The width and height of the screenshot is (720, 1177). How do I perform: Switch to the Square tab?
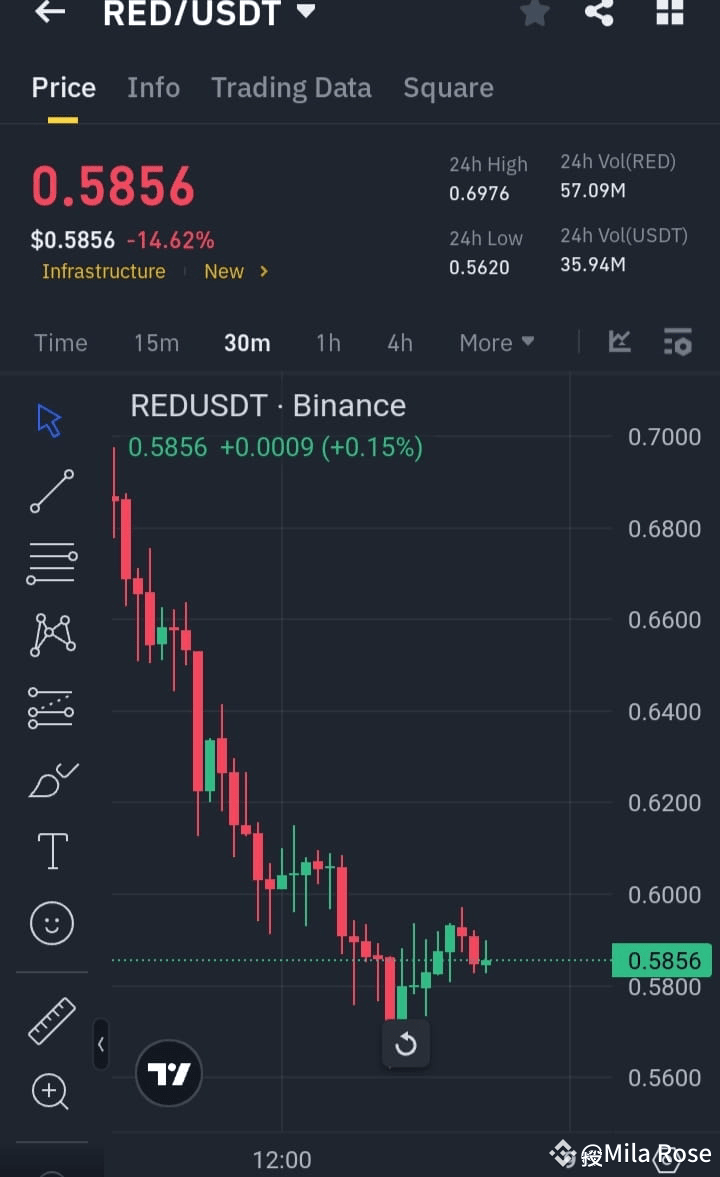(x=448, y=88)
